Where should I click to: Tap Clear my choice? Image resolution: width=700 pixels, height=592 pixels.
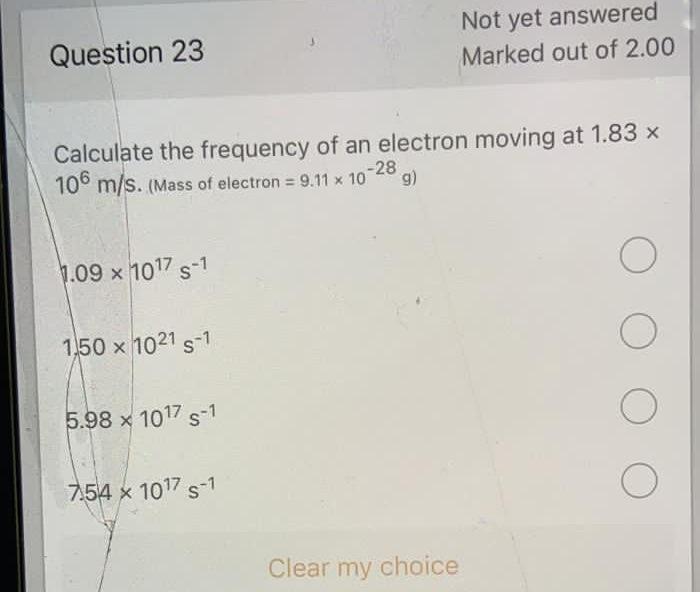coord(362,567)
